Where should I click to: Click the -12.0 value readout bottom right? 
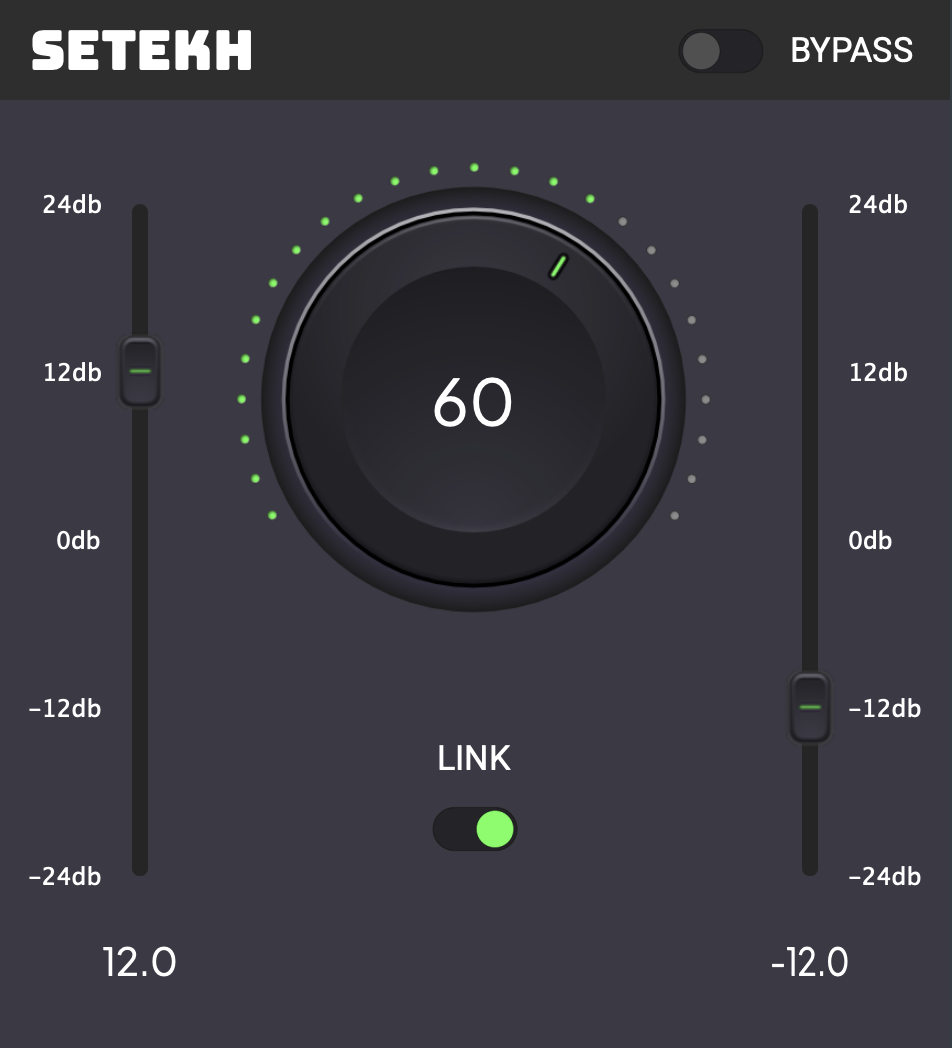tap(811, 963)
